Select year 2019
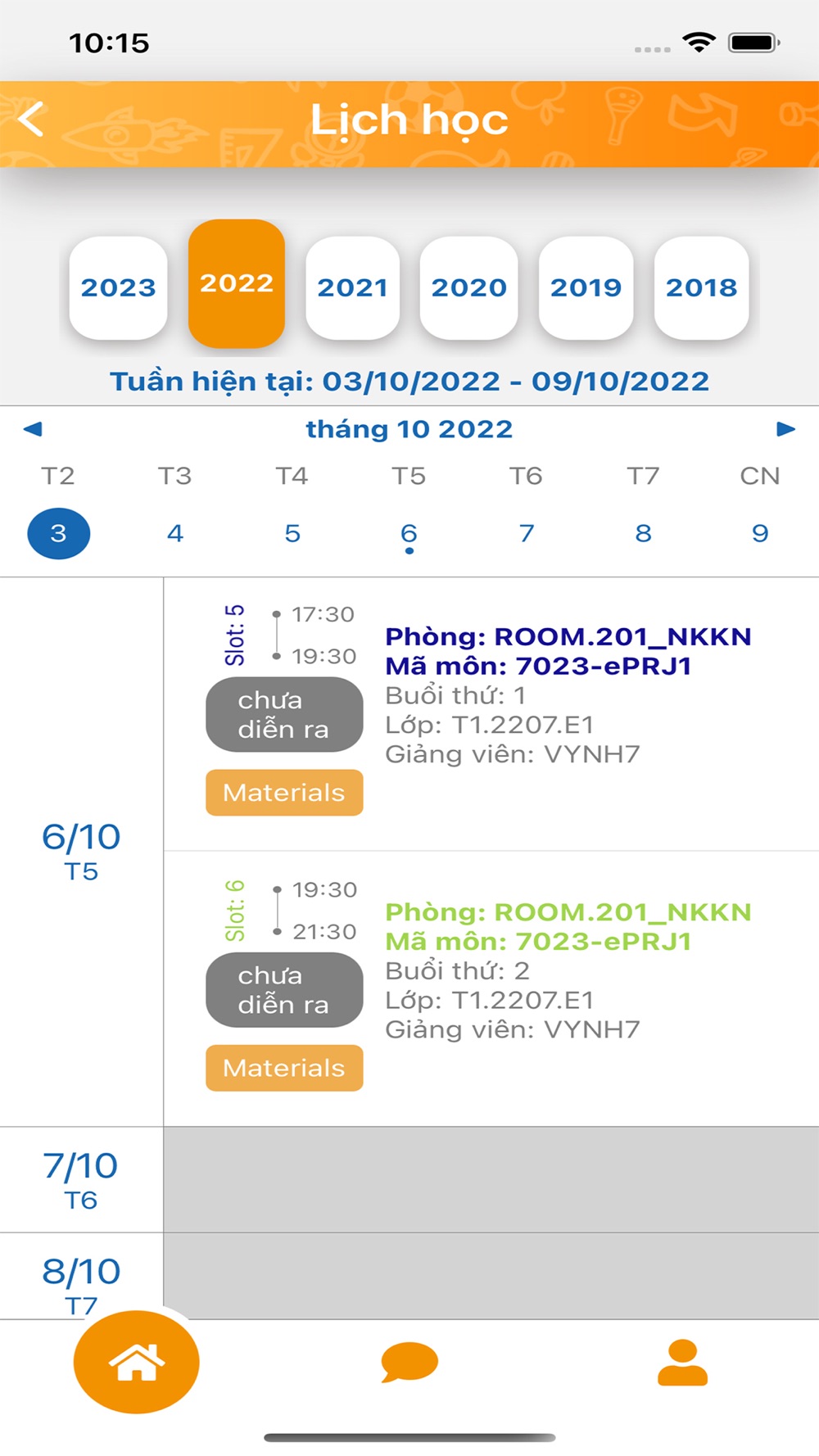The image size is (819, 1456). pyautogui.click(x=586, y=287)
